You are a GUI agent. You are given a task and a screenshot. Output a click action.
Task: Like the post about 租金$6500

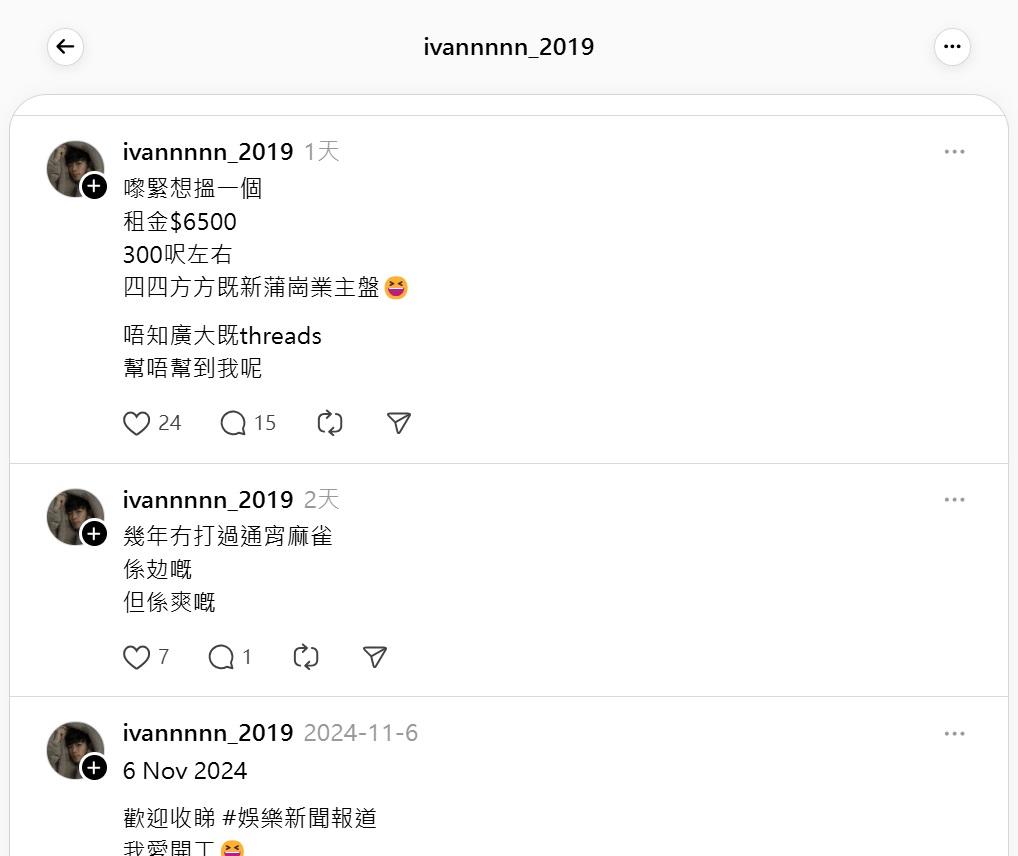pos(137,423)
